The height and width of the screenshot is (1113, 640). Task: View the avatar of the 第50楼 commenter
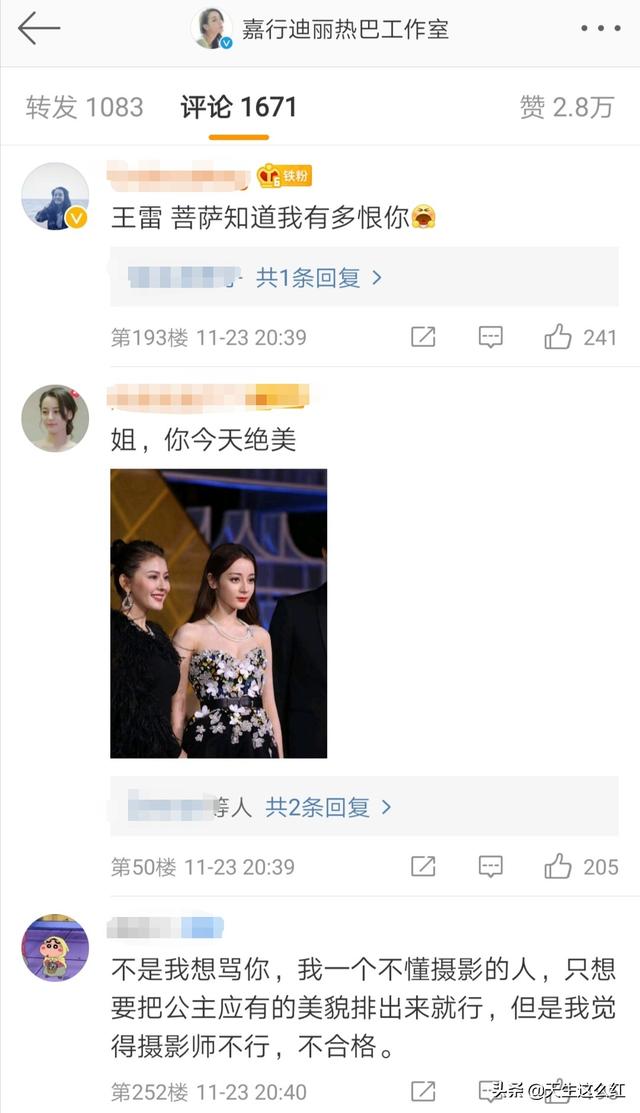pos(55,418)
